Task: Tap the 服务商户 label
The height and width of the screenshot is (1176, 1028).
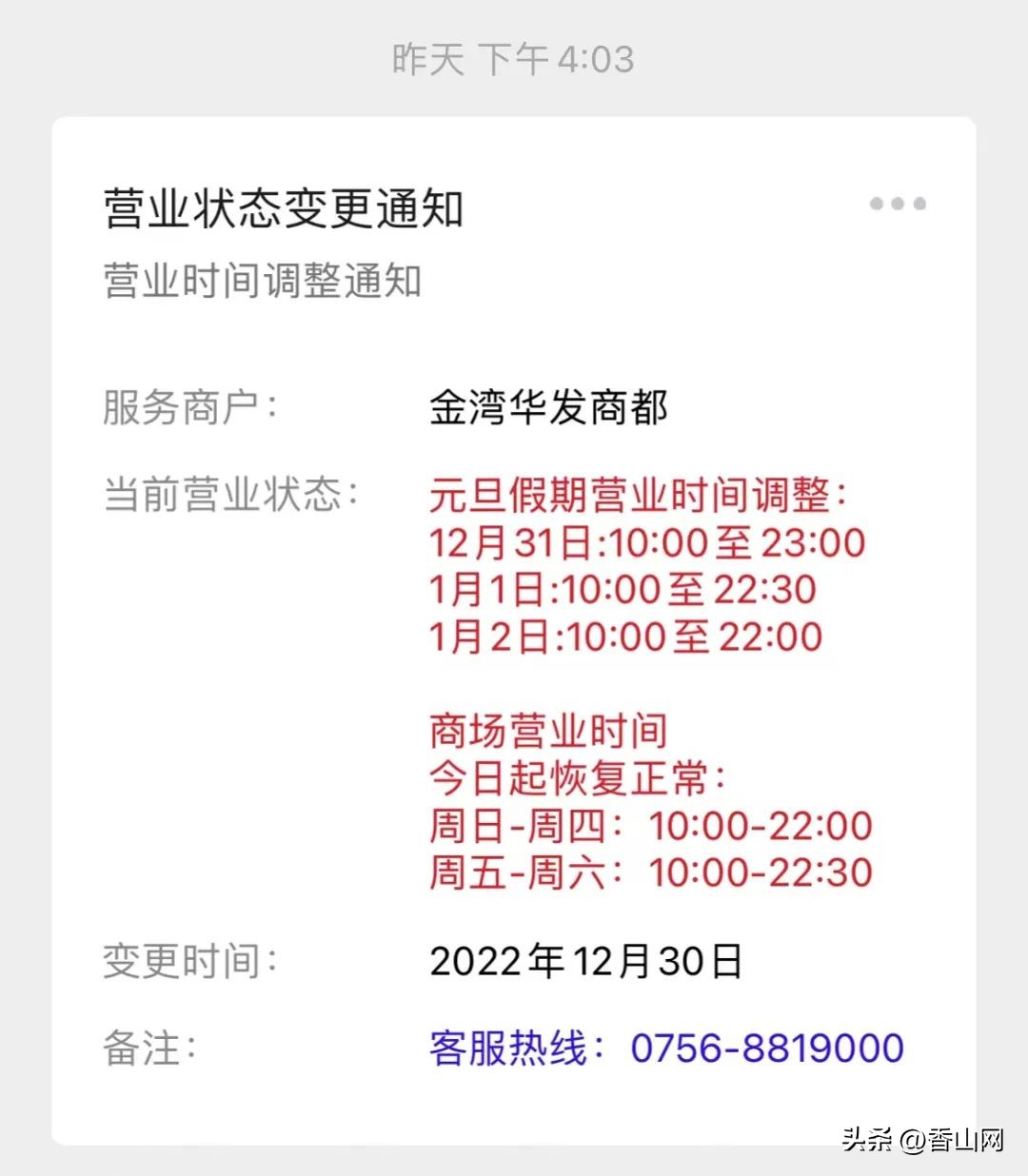Action: [190, 407]
